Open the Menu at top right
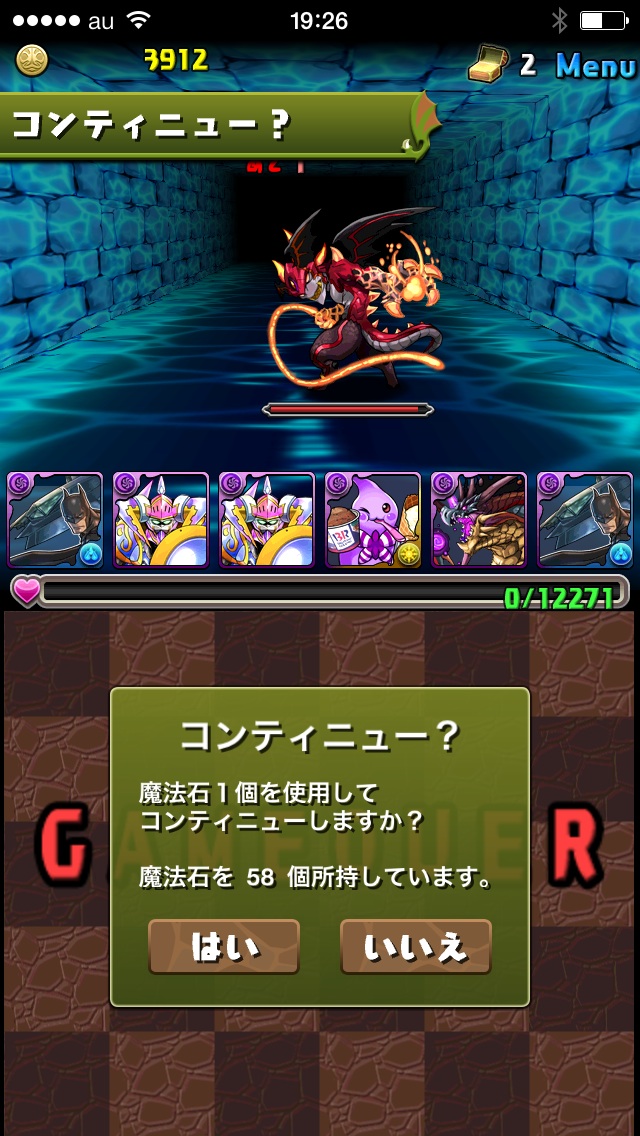The width and height of the screenshot is (640, 1136). click(x=594, y=66)
